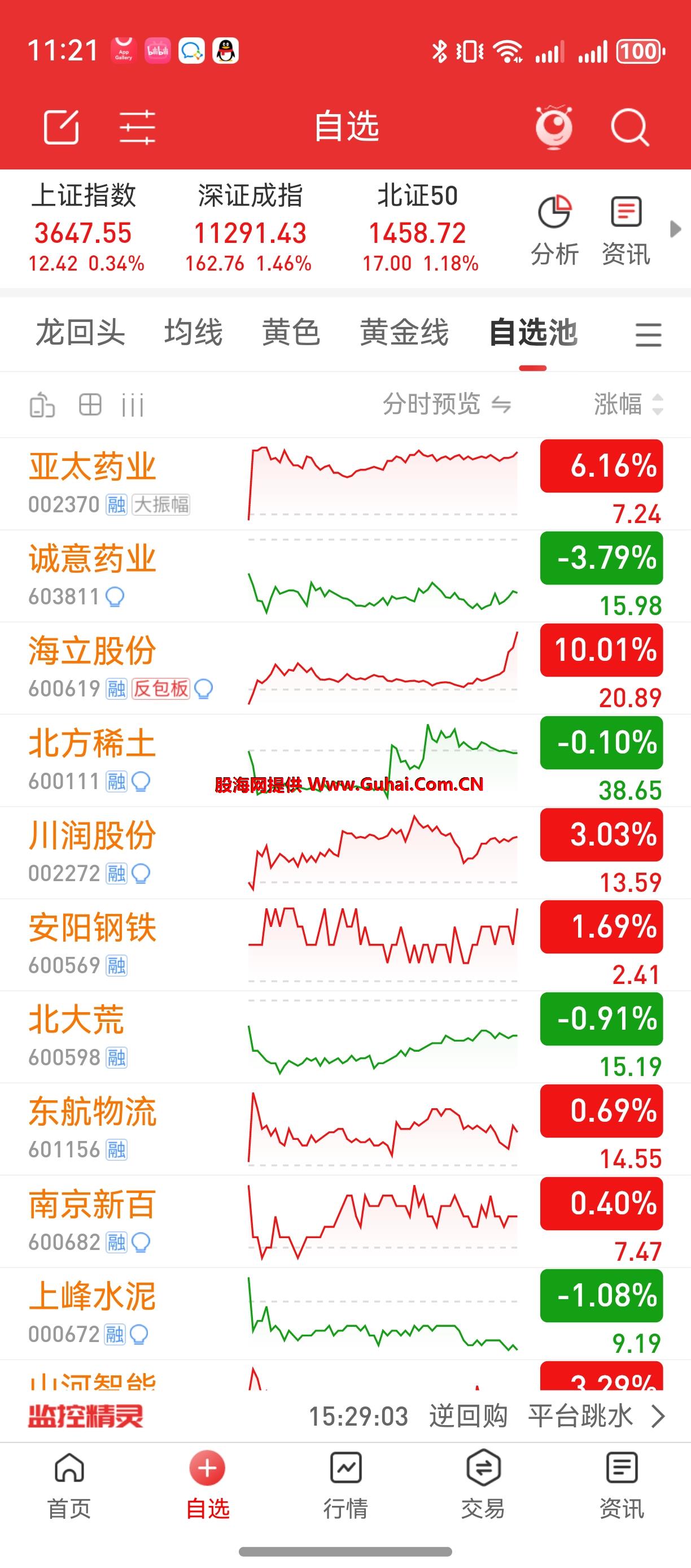The image size is (691, 1568).
Task: Open the group list menu icon
Action: coord(649,335)
